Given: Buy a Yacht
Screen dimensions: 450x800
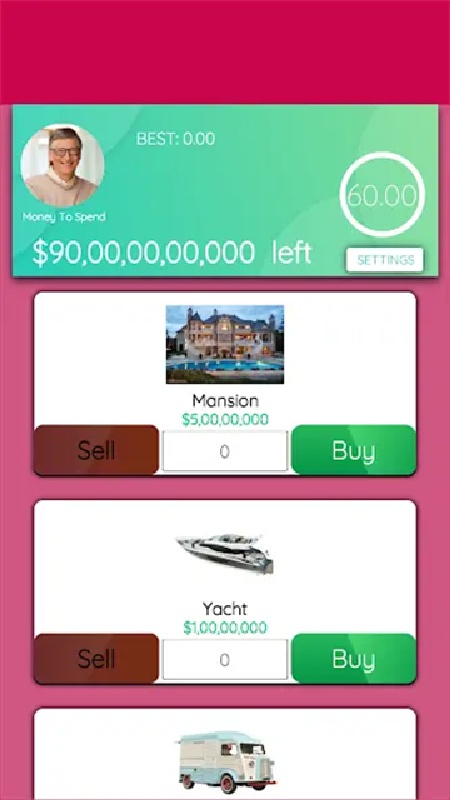Looking at the screenshot, I should 354,659.
